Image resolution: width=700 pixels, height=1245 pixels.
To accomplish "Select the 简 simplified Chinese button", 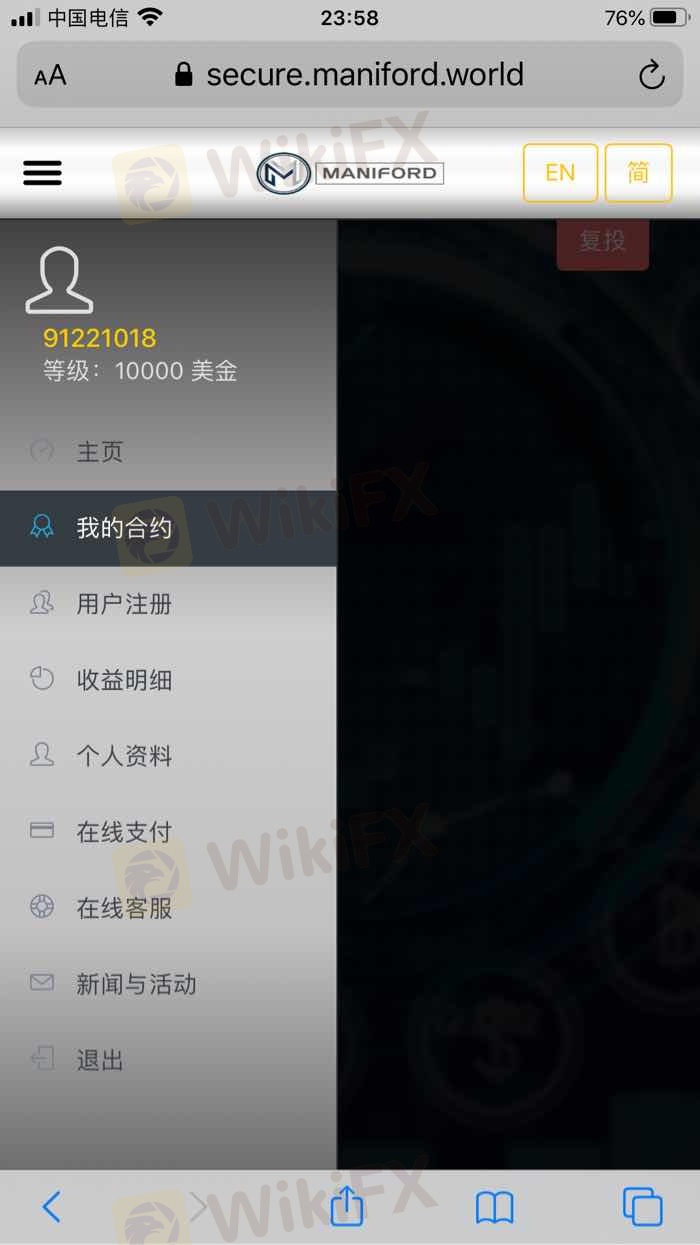I will [638, 173].
